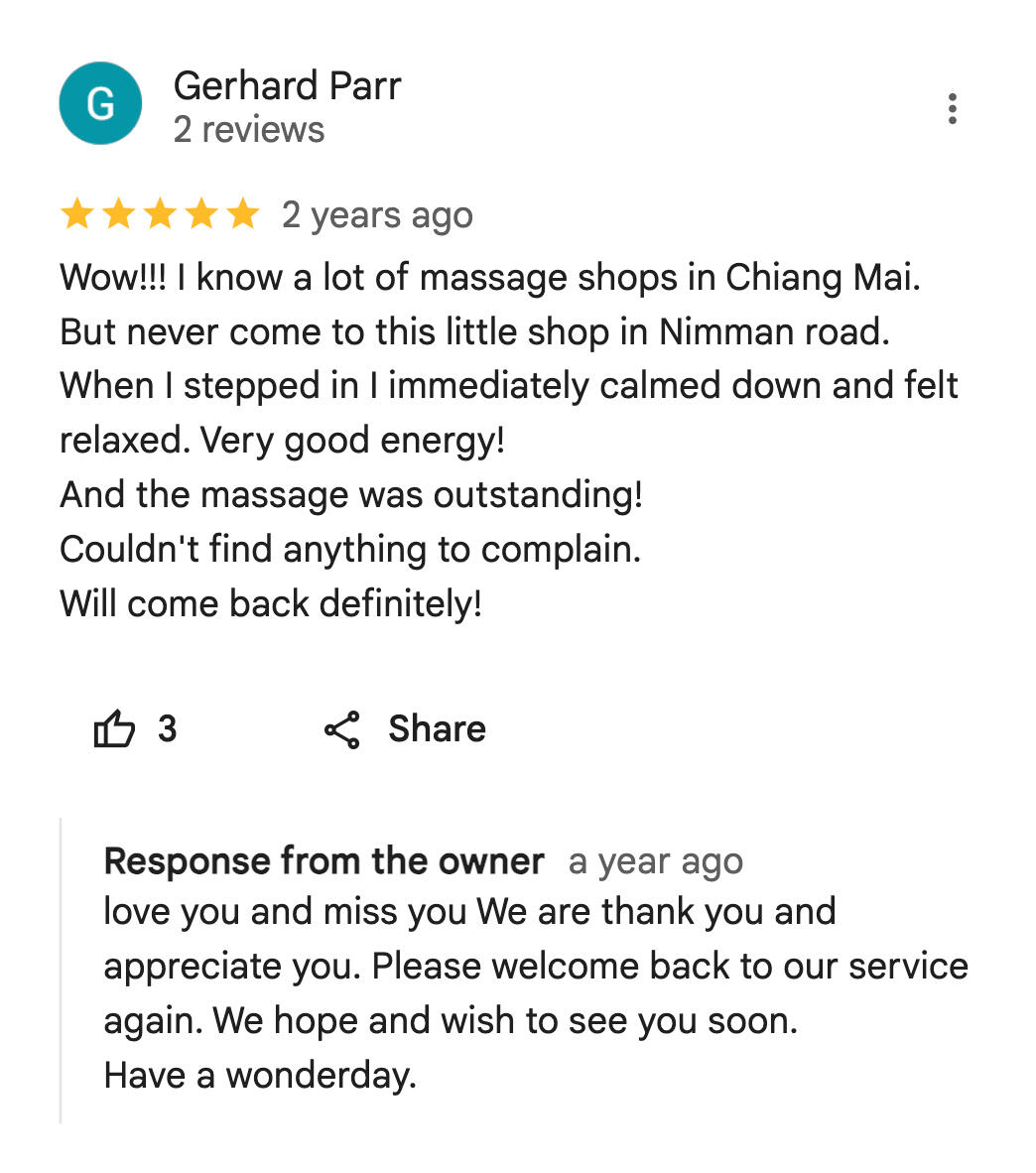Open Gerhard Parr's profile avatar
Viewport: 1036px width, 1173px height.
coord(100,103)
